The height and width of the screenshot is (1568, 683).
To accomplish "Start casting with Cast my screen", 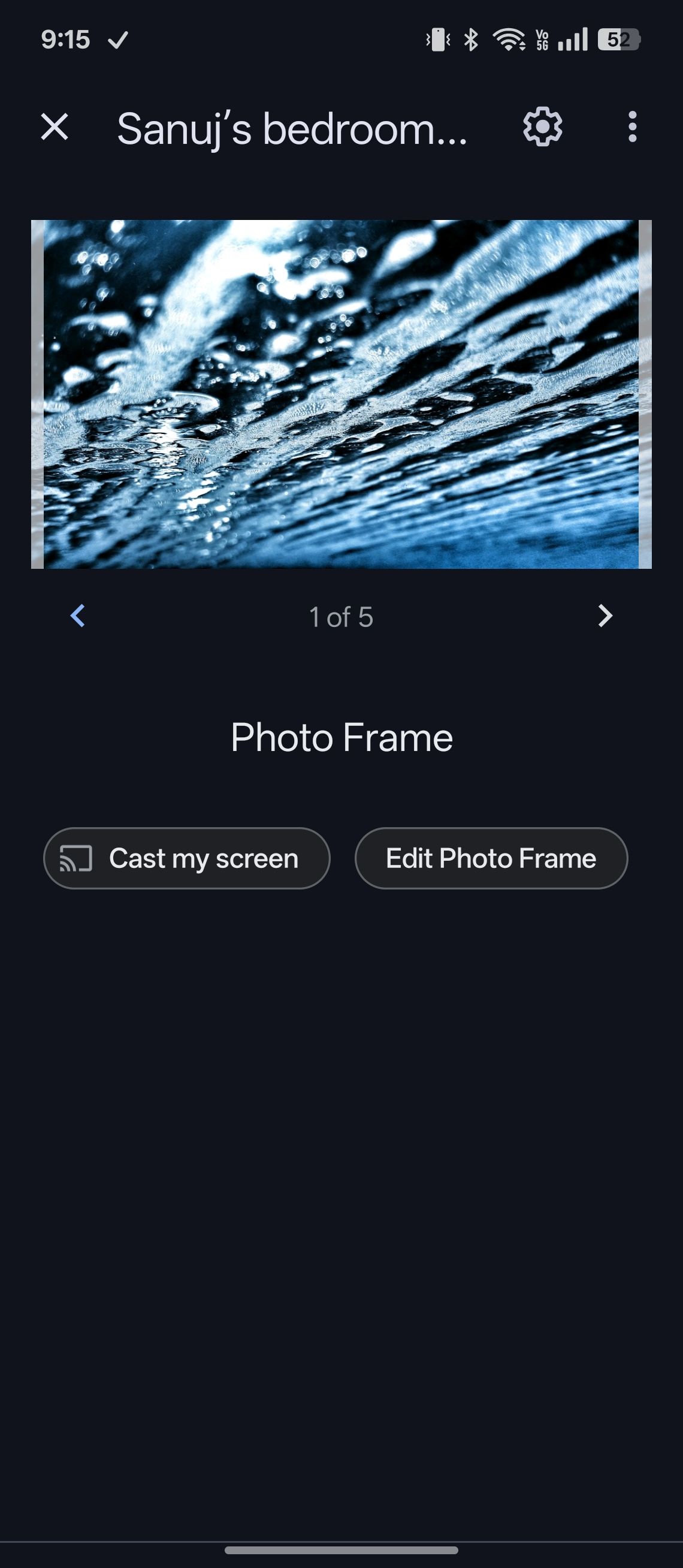I will [x=186, y=858].
